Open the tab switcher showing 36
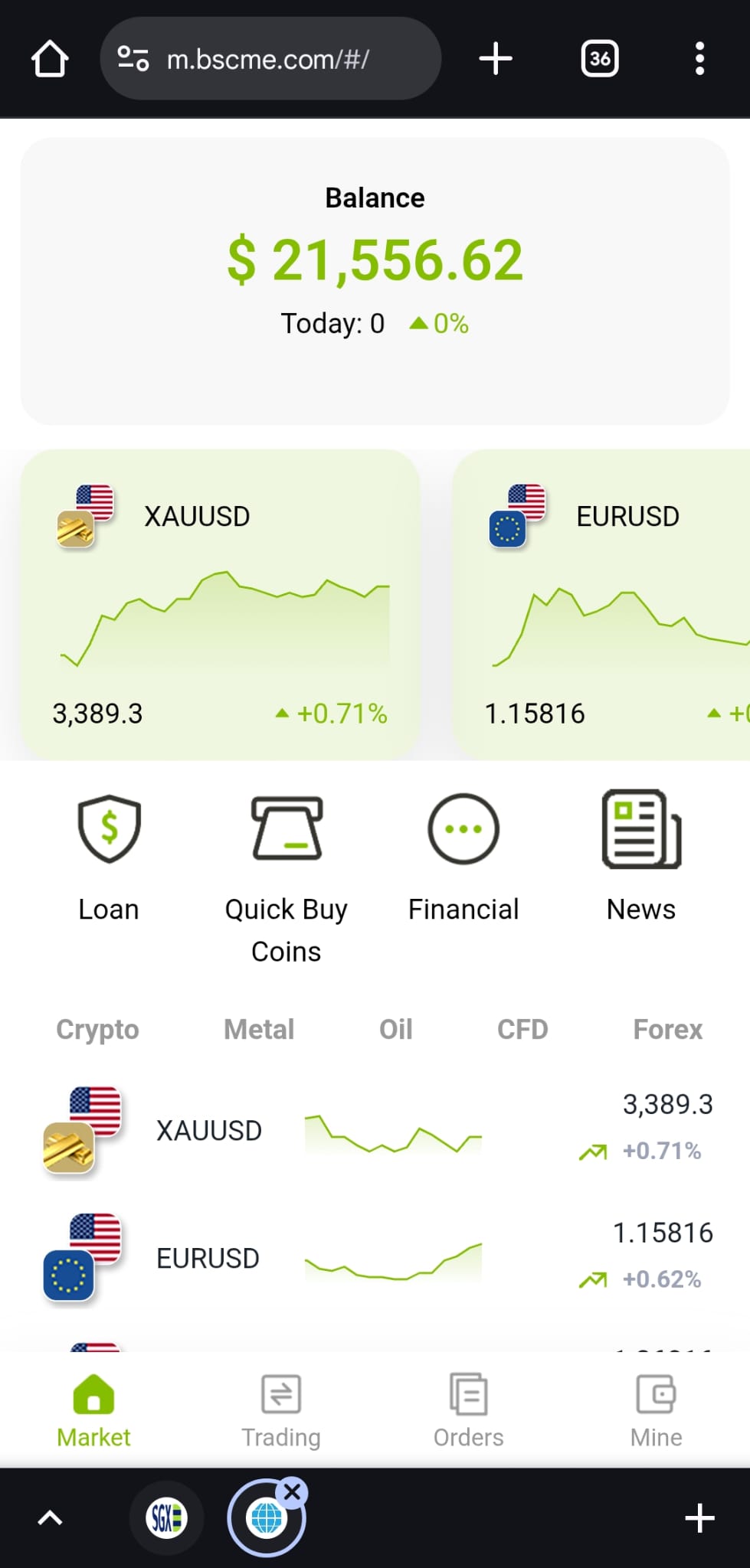 pos(600,59)
